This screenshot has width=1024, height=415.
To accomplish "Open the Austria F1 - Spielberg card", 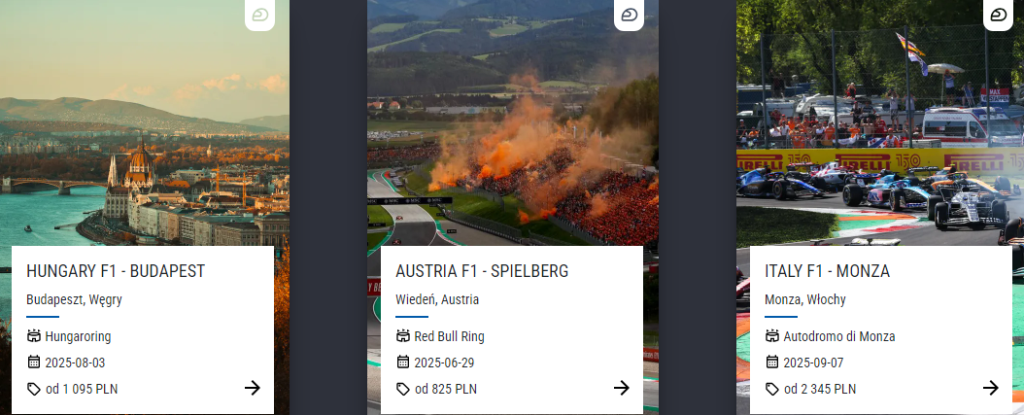I will click(482, 271).
